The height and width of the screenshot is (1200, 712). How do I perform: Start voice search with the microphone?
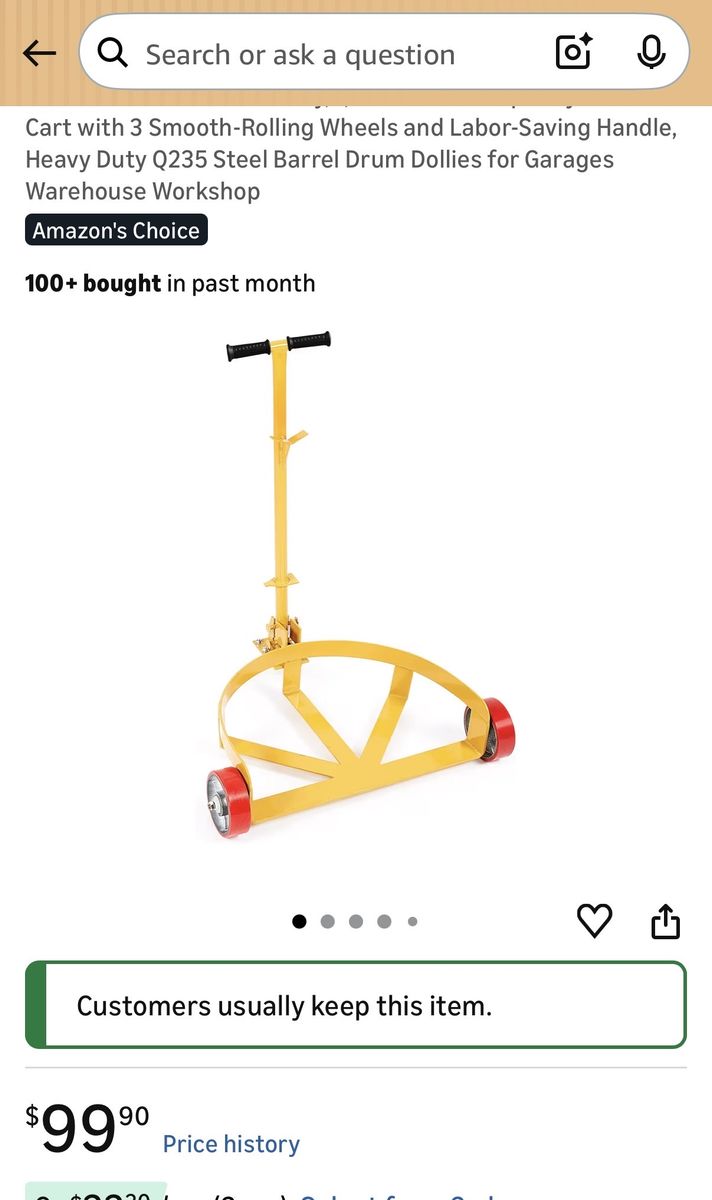(651, 53)
